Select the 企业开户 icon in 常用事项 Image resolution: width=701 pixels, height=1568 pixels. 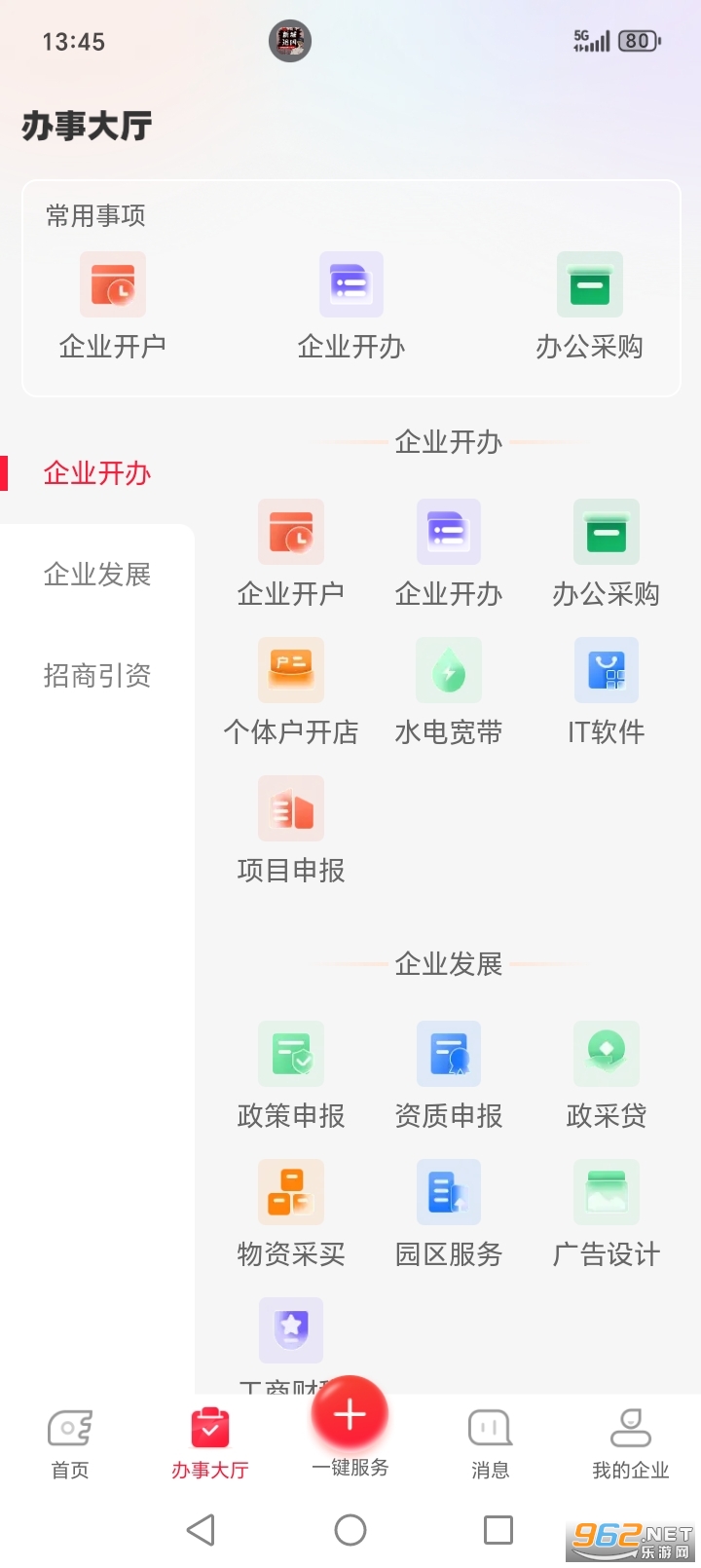pos(110,284)
